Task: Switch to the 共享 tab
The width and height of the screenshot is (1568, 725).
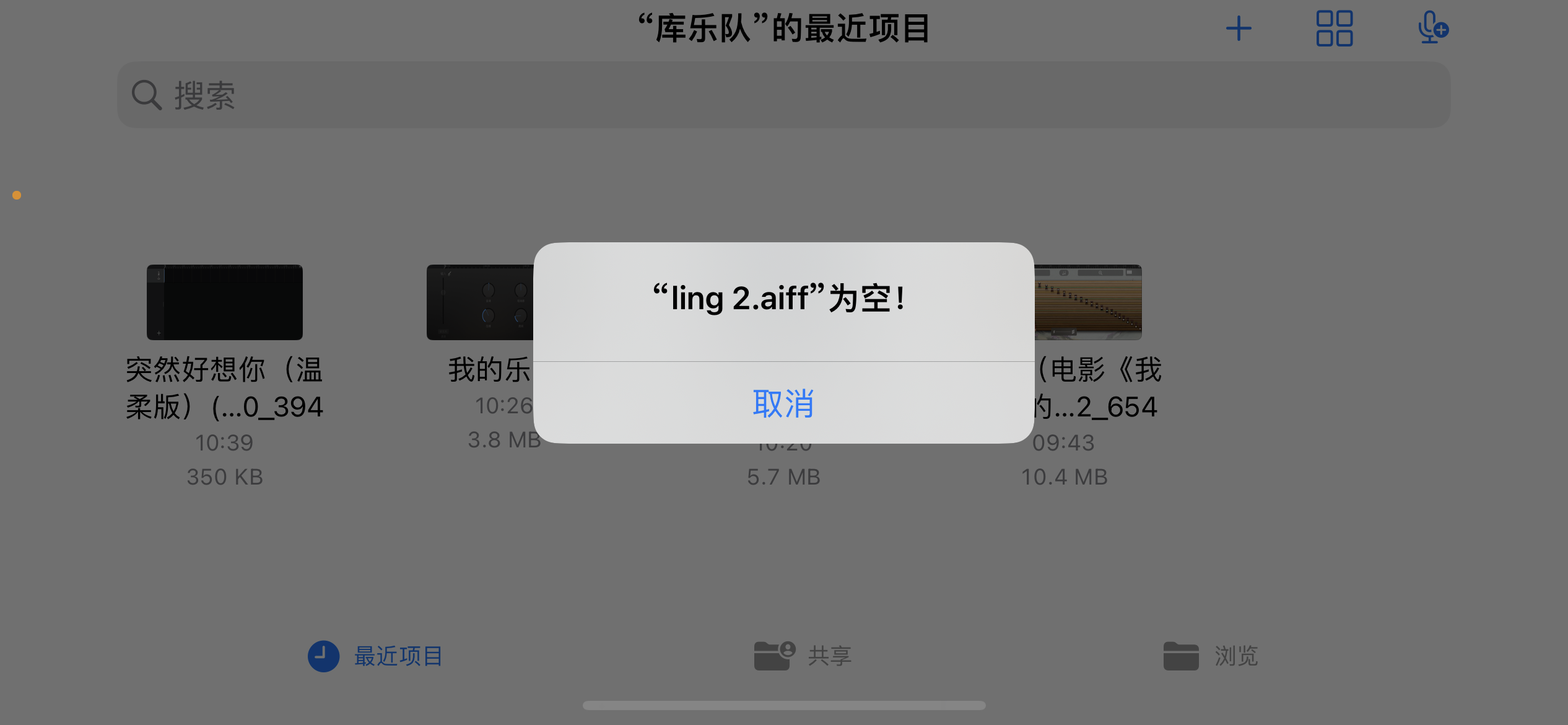Action: point(803,656)
